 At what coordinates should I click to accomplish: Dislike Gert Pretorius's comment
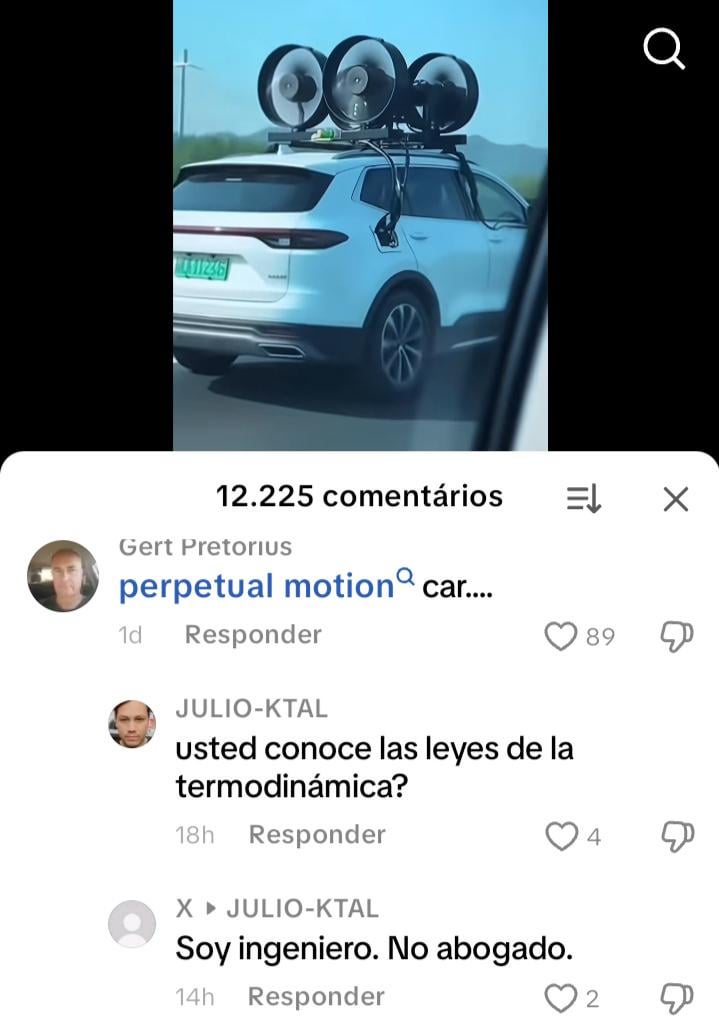[677, 636]
